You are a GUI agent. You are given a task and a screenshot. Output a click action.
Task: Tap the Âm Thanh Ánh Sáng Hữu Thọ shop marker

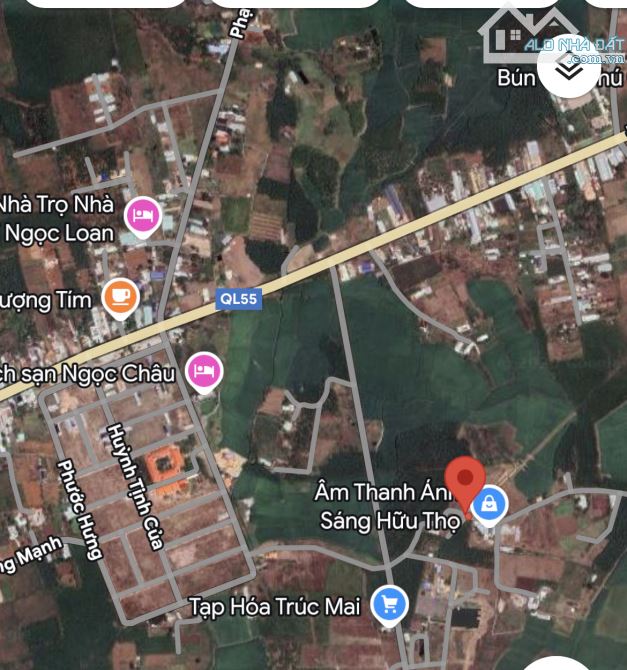[x=488, y=505]
